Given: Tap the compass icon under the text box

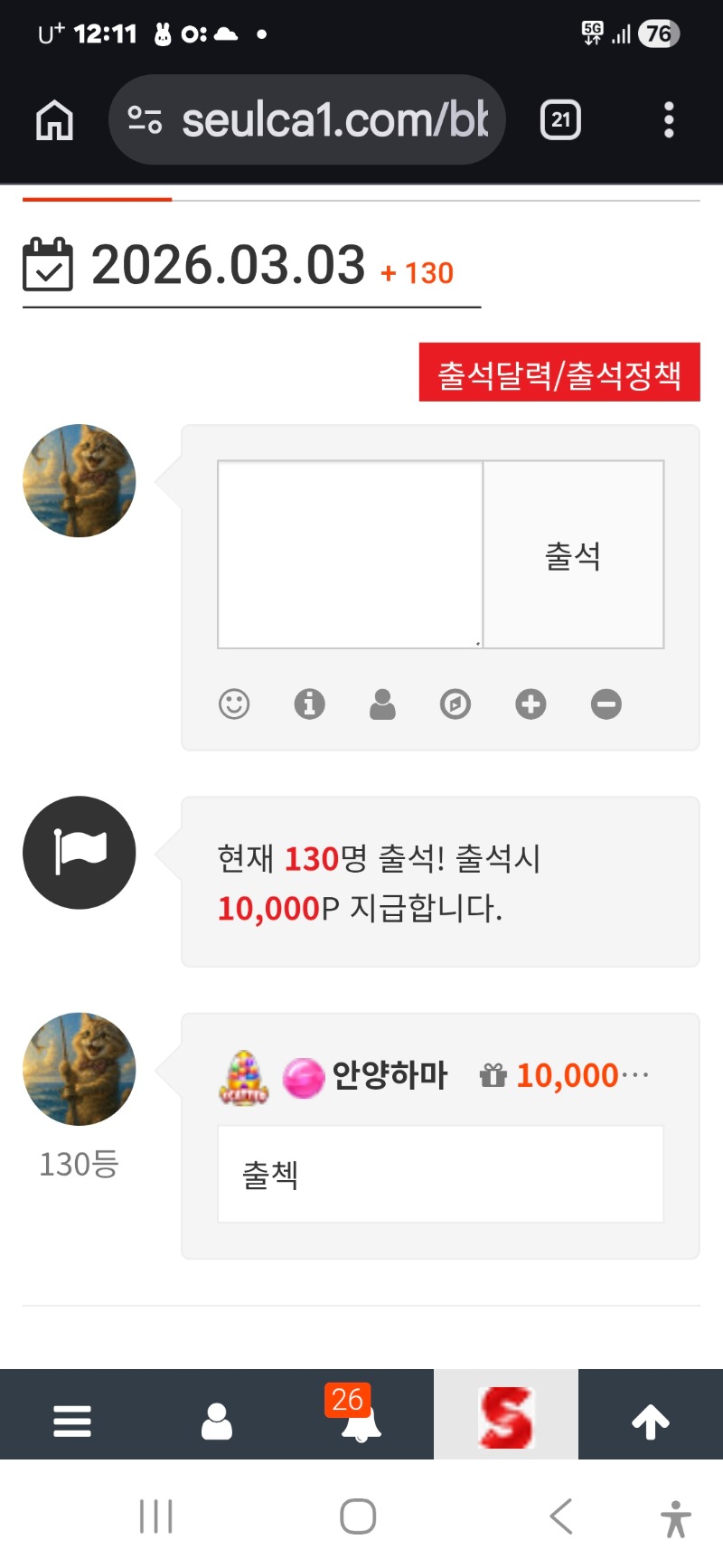Looking at the screenshot, I should (455, 704).
